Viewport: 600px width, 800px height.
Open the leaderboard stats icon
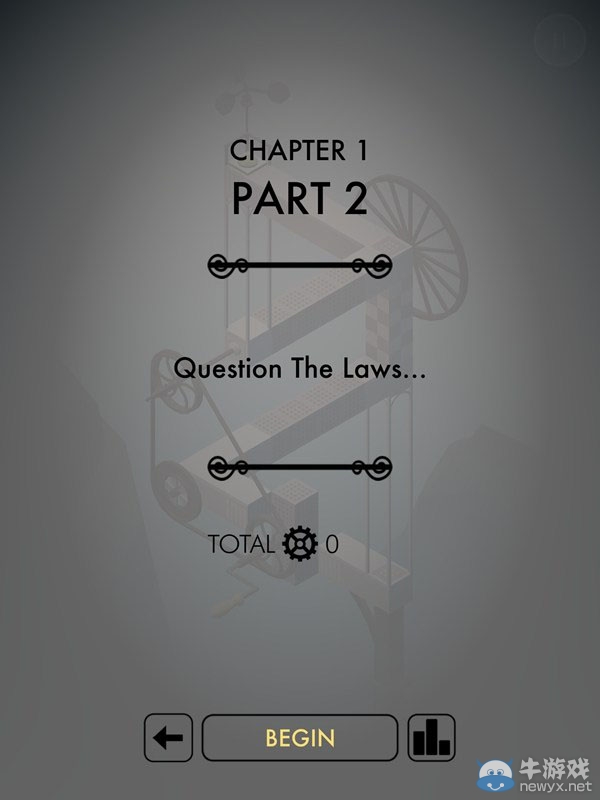pos(431,738)
